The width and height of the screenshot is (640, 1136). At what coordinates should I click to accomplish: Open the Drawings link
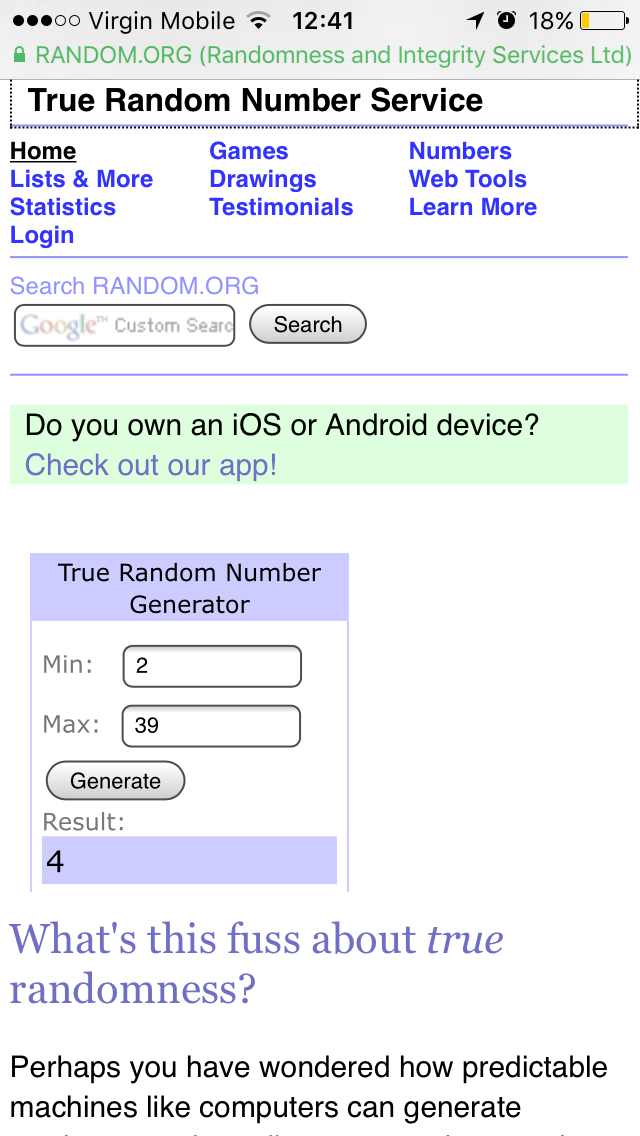pos(262,179)
